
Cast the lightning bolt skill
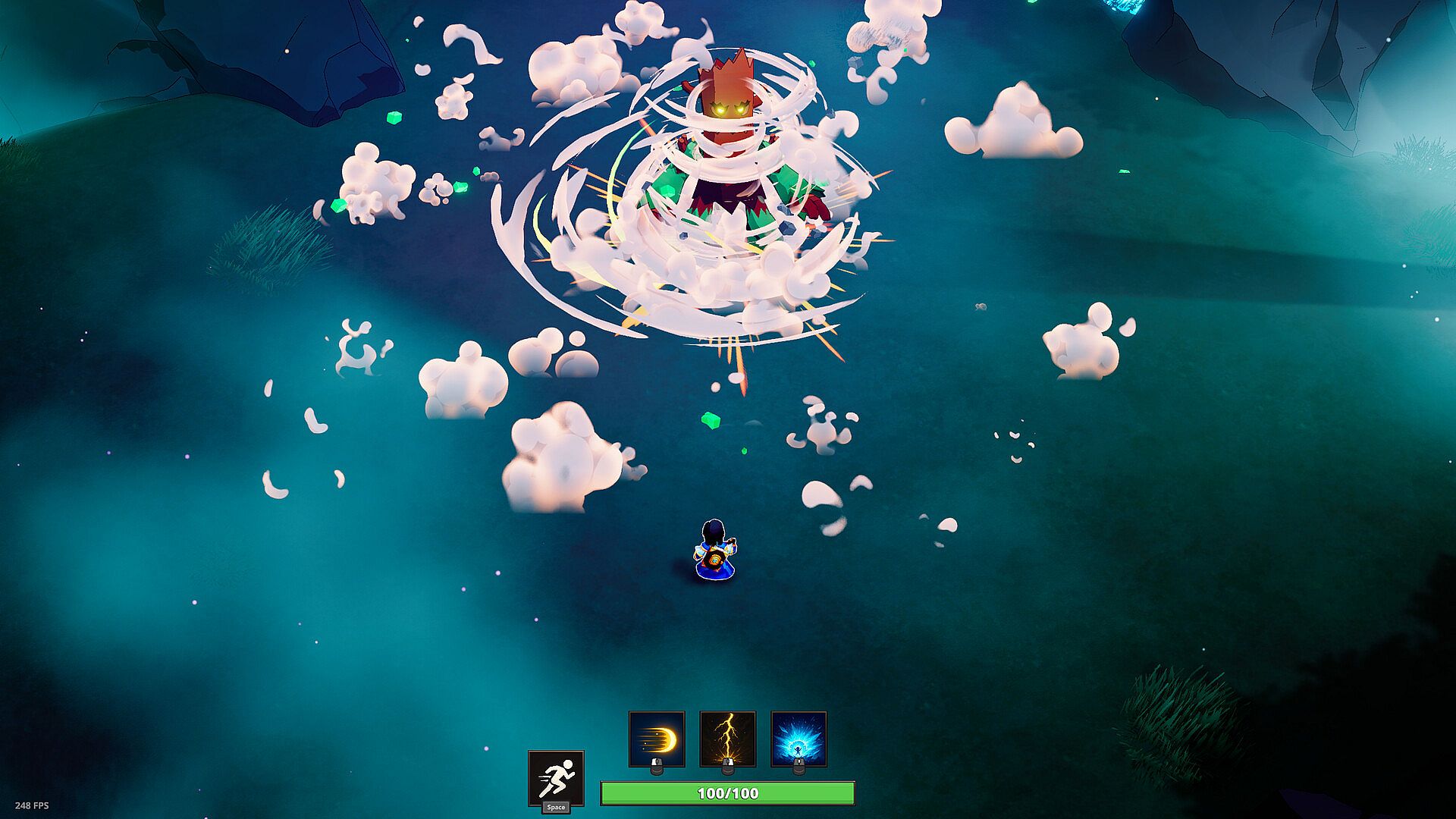click(x=727, y=738)
